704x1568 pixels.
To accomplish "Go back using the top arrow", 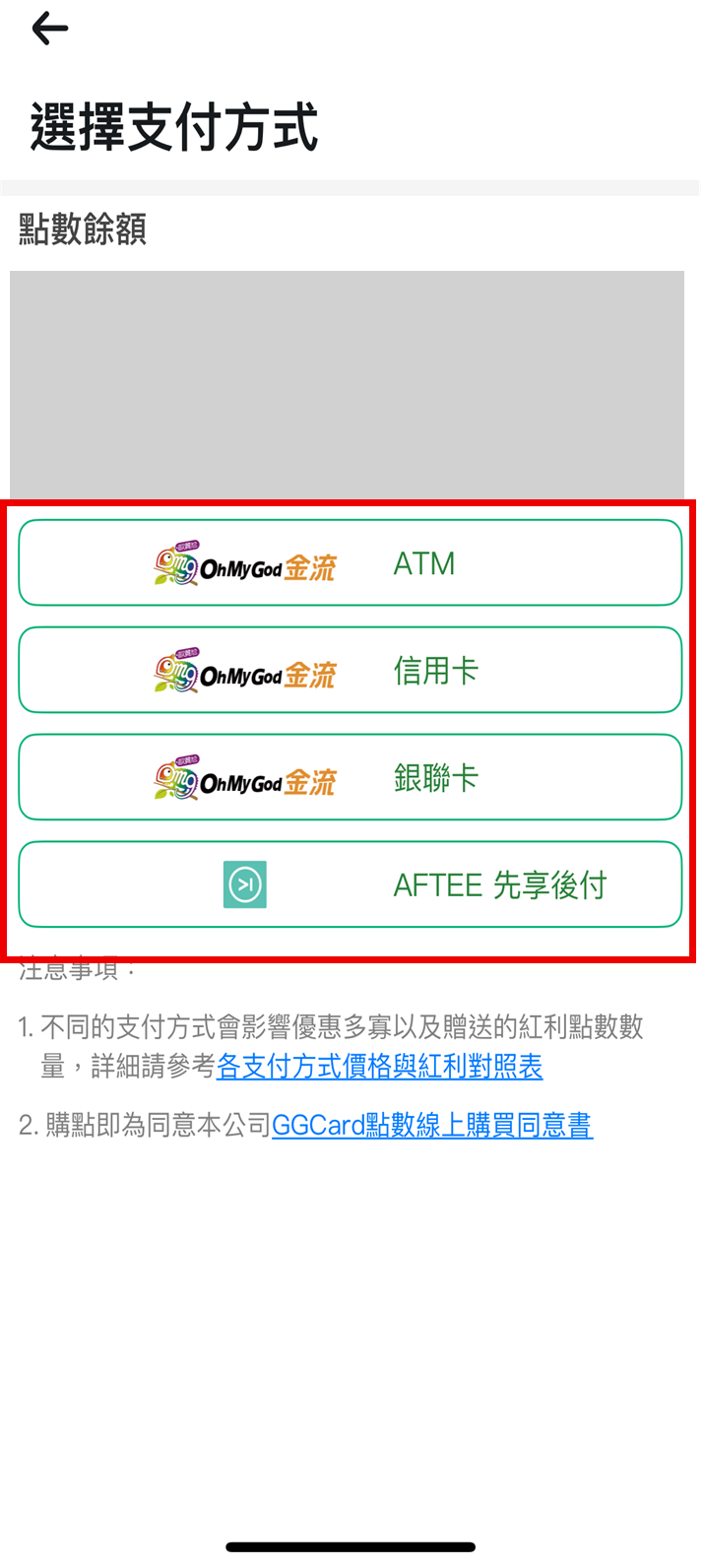I will point(49,30).
